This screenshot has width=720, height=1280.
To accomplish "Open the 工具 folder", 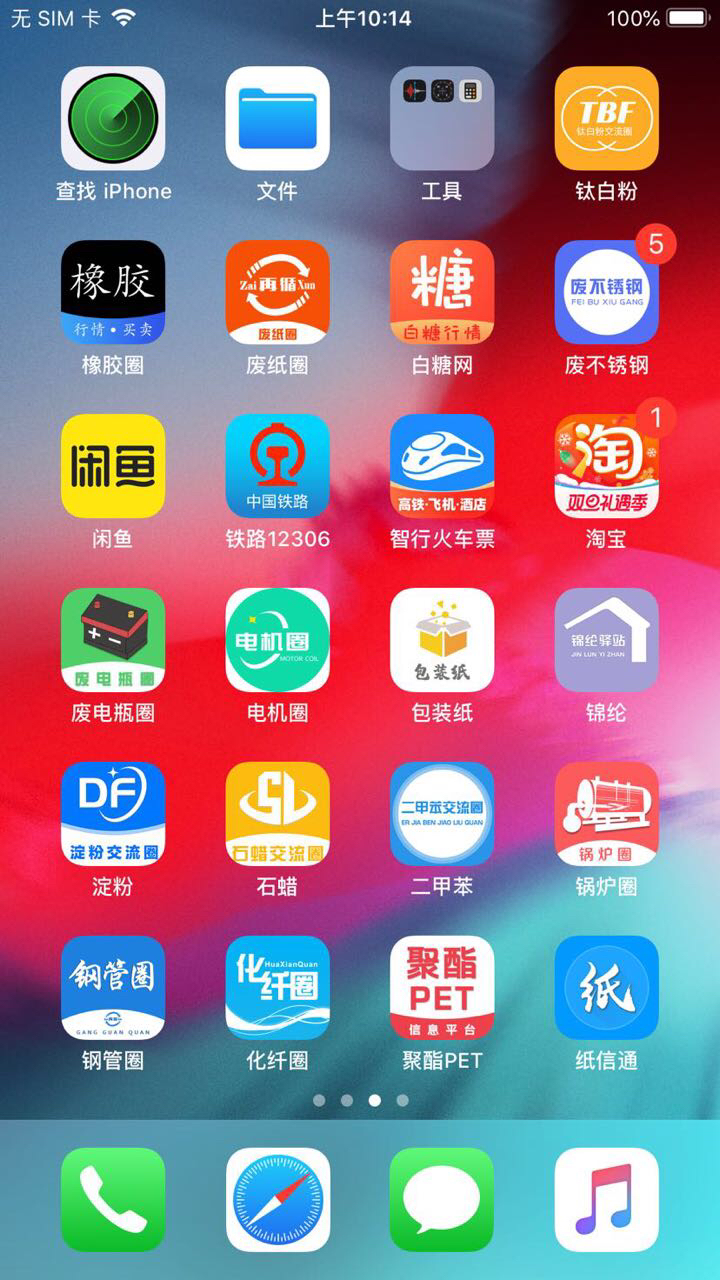I will tap(442, 118).
